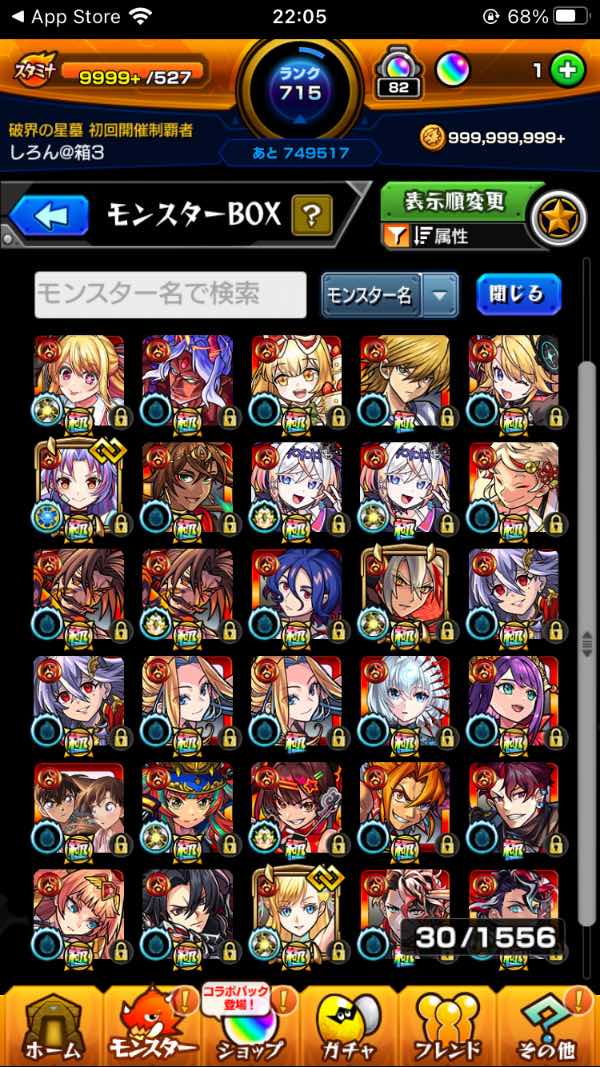The image size is (600, 1067).
Task: Open the gold star favorites button
Action: pyautogui.click(x=558, y=218)
